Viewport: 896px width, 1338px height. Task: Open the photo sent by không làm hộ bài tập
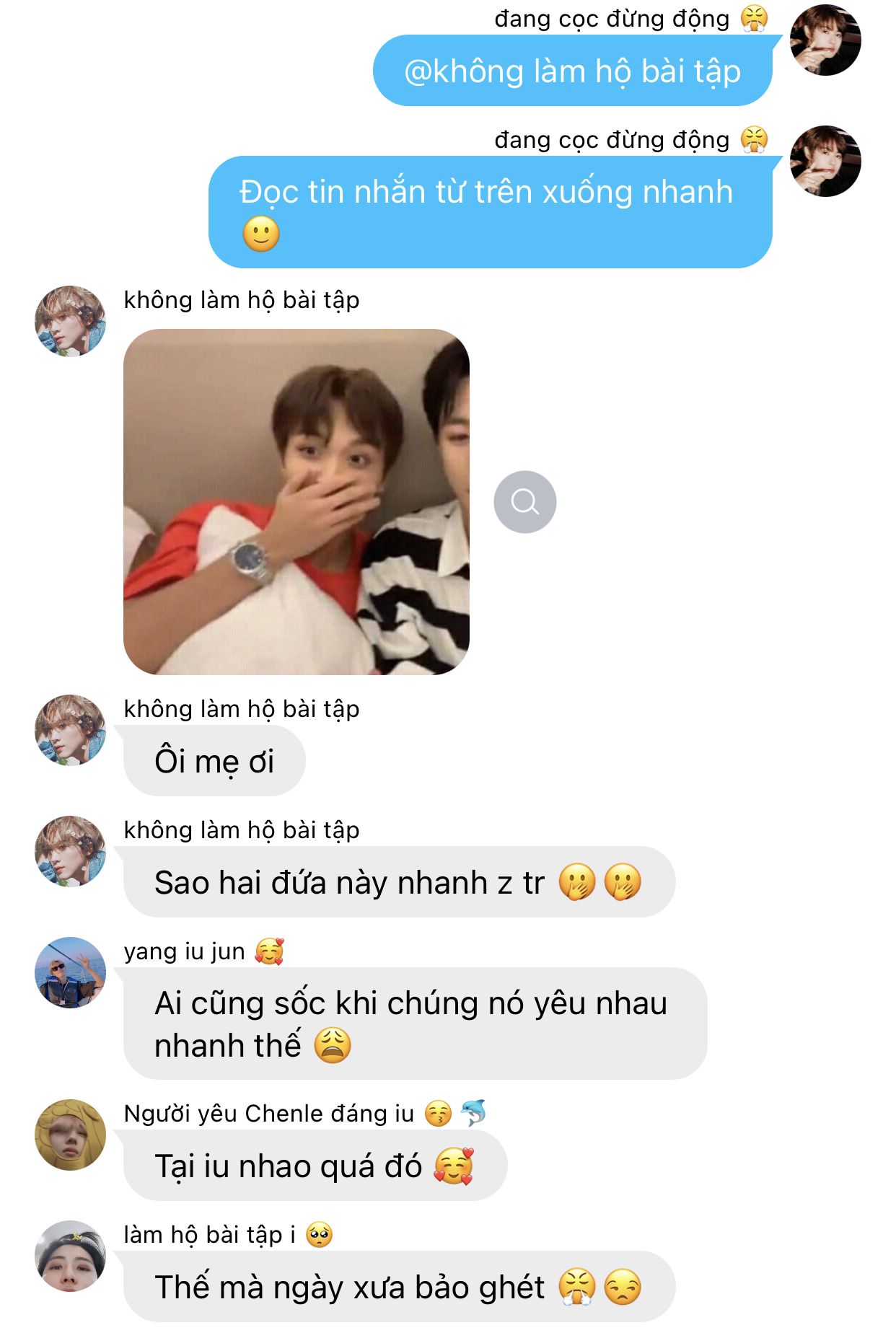296,501
